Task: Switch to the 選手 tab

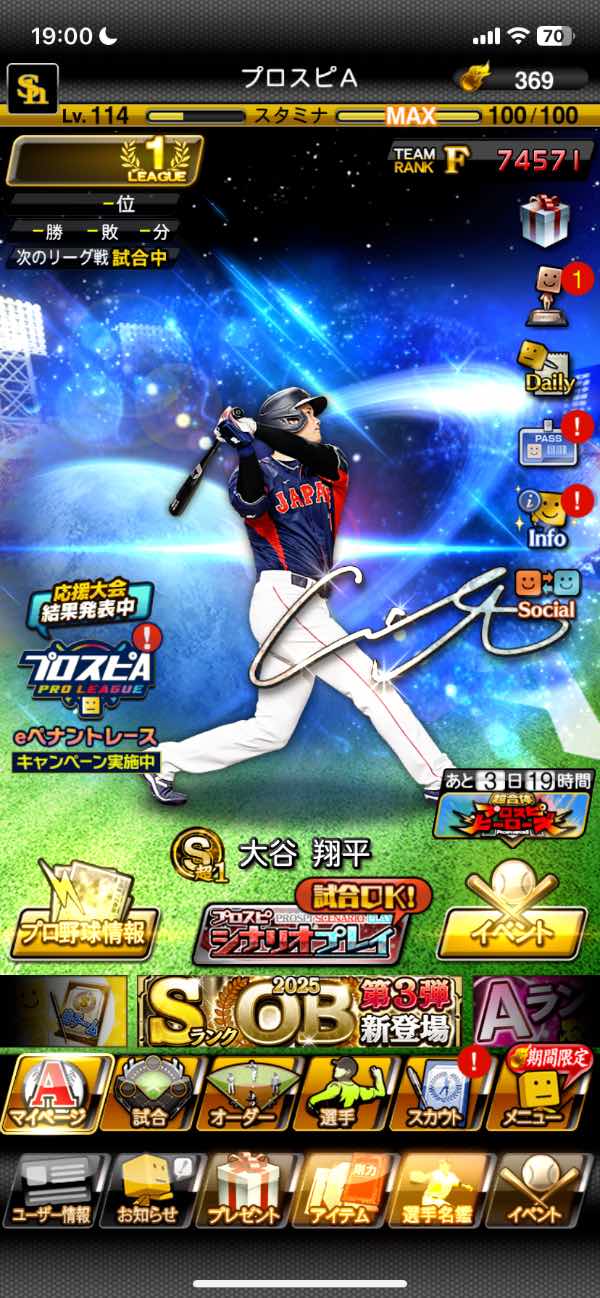Action: (x=346, y=1093)
